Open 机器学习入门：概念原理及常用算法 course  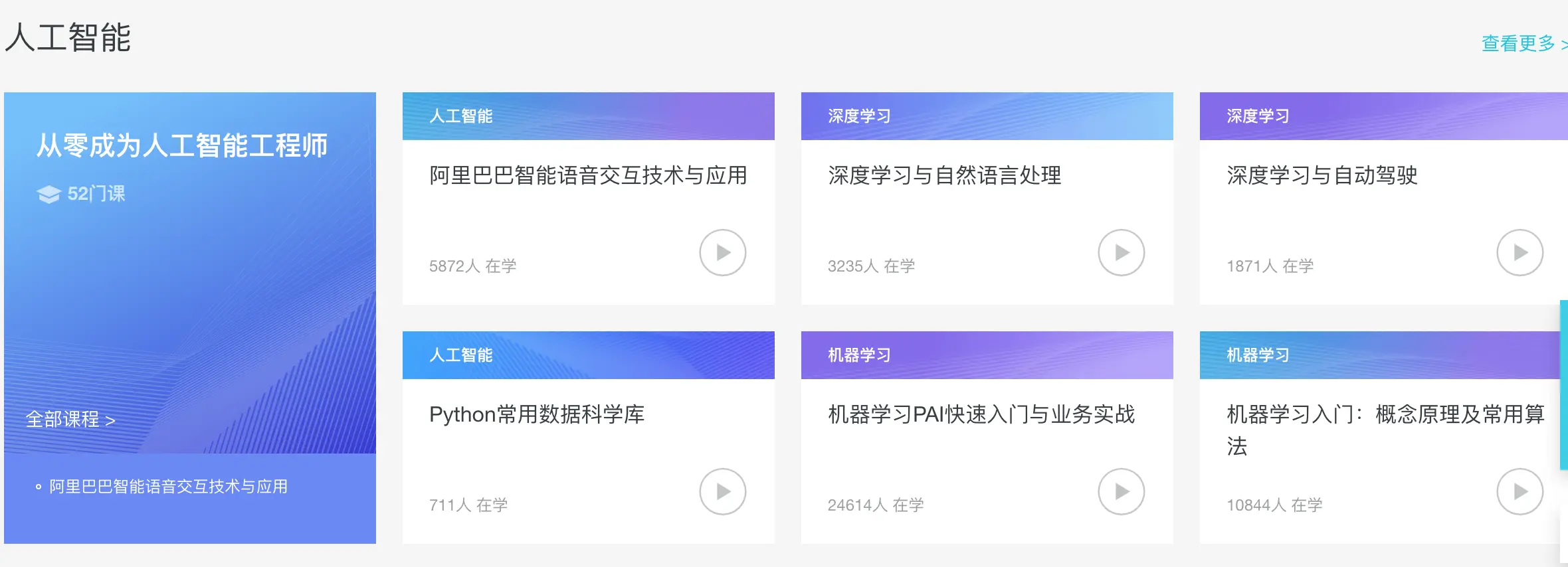(1385, 414)
